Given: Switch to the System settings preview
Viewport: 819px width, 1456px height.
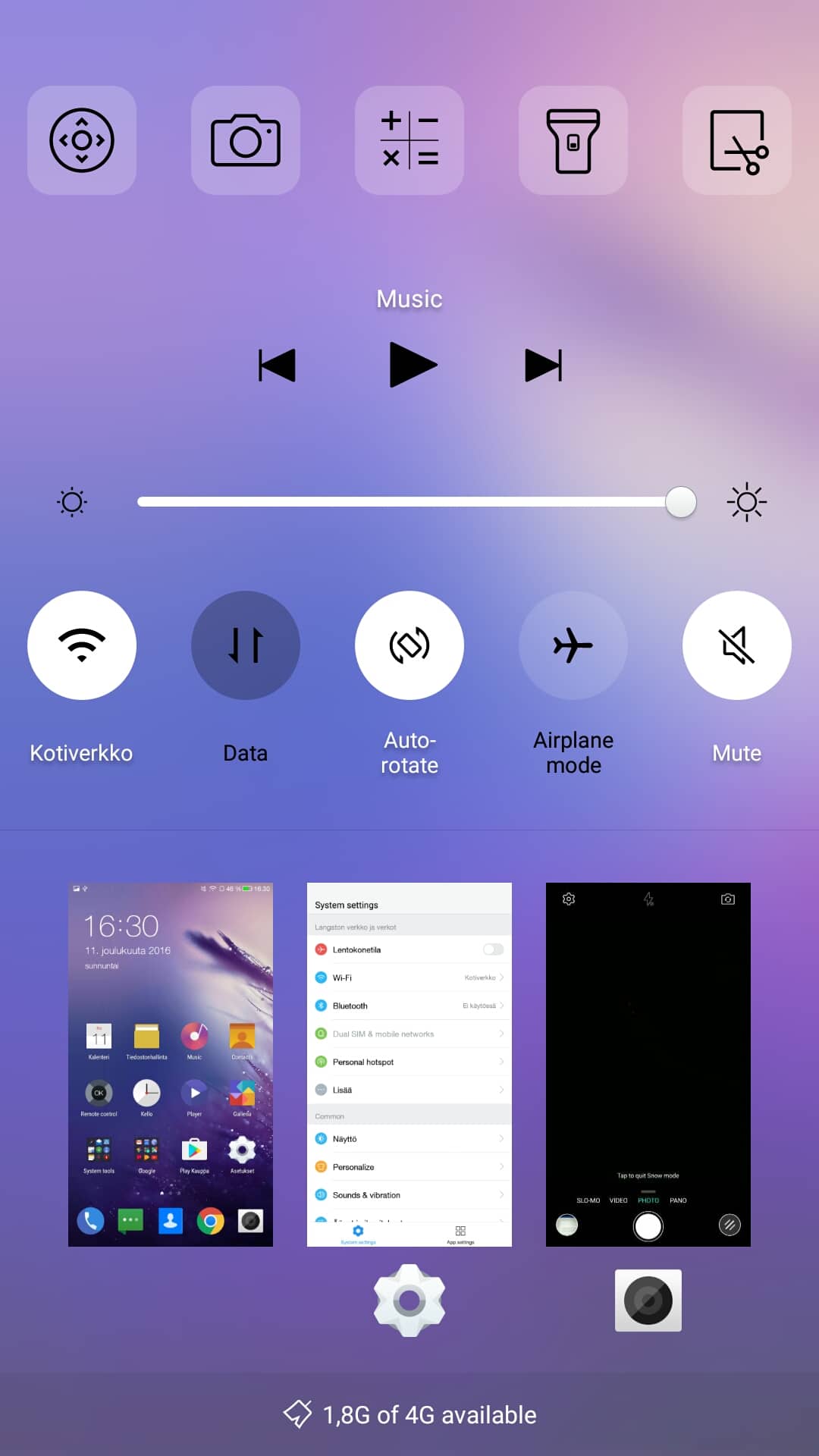Looking at the screenshot, I should [x=409, y=1064].
